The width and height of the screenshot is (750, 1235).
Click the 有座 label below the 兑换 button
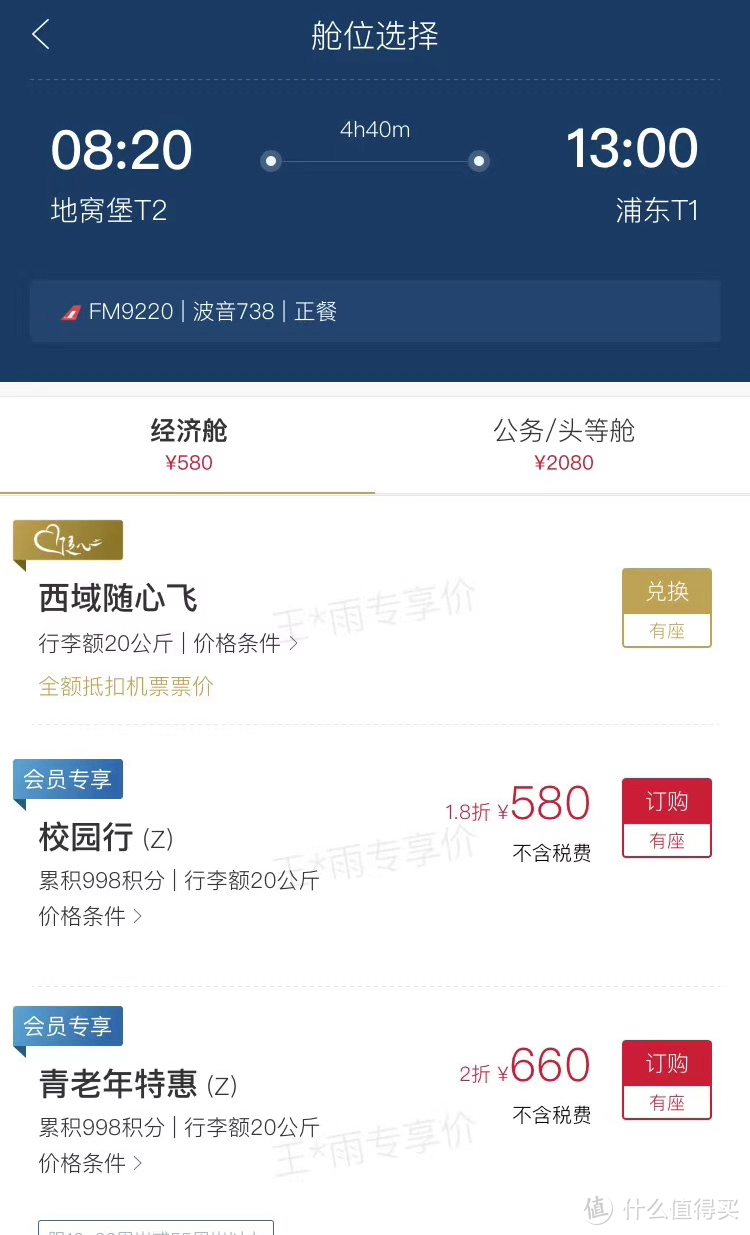[666, 630]
